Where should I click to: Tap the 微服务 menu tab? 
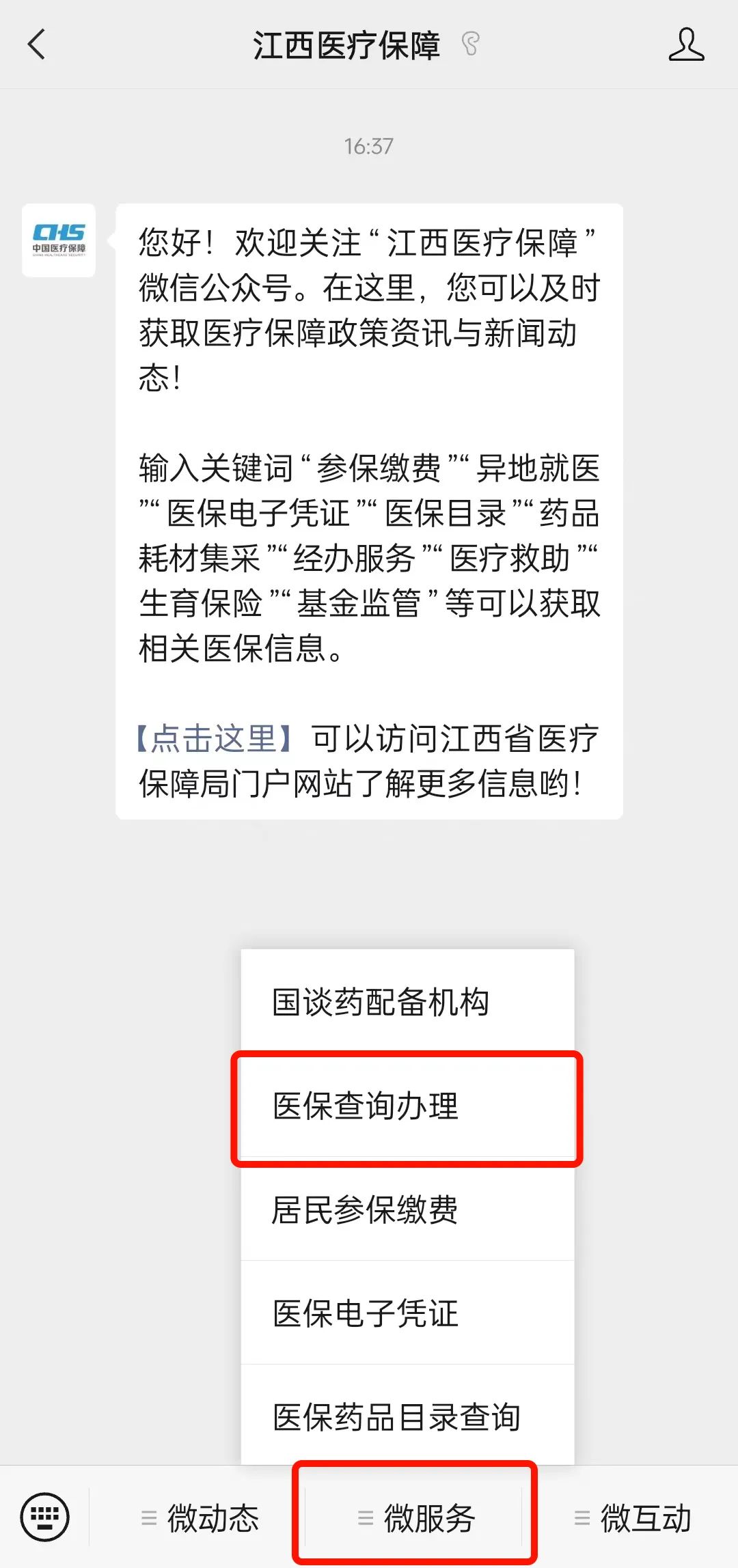pos(415,1517)
